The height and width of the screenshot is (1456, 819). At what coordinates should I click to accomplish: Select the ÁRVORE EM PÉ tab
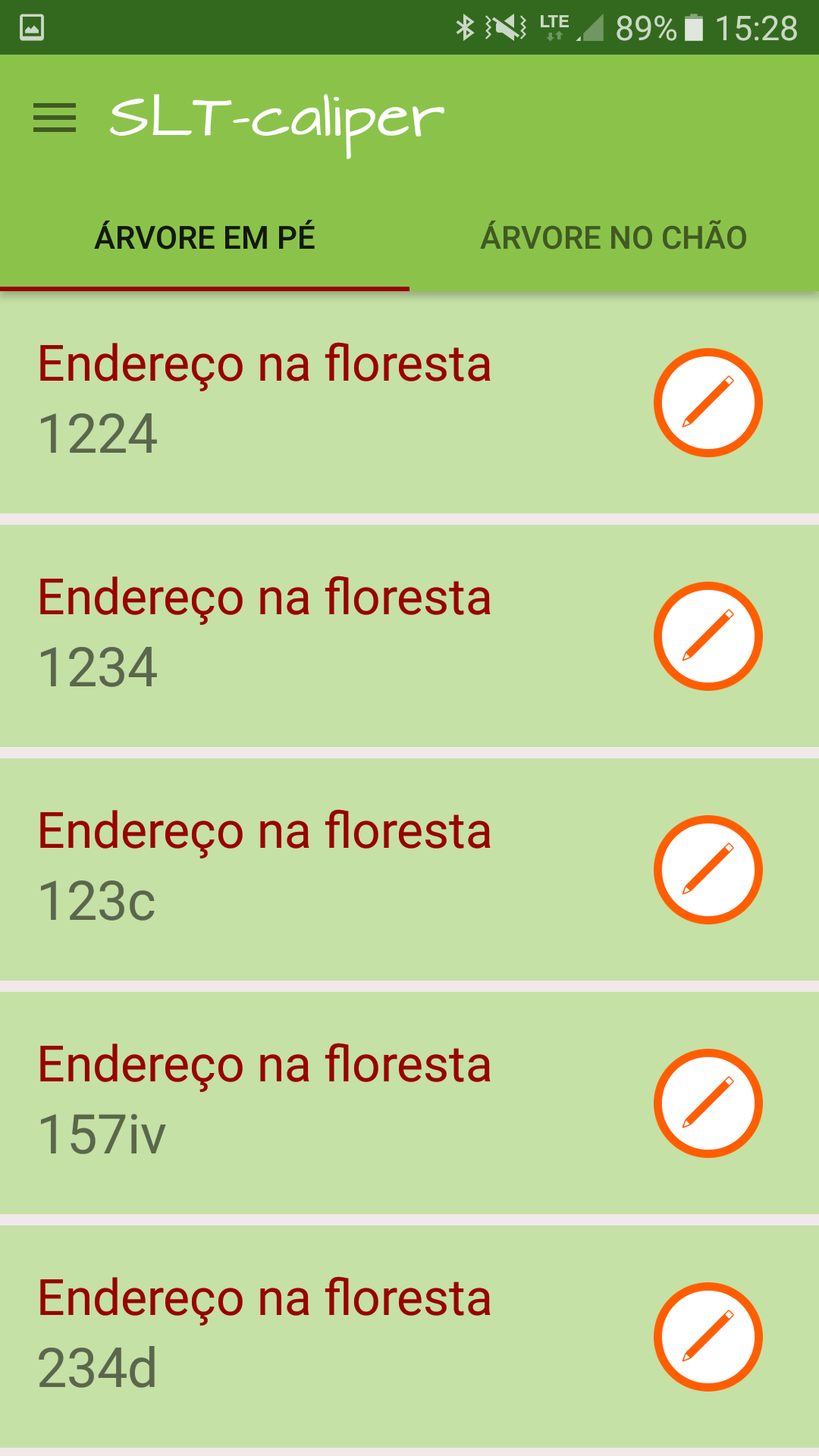tap(205, 238)
